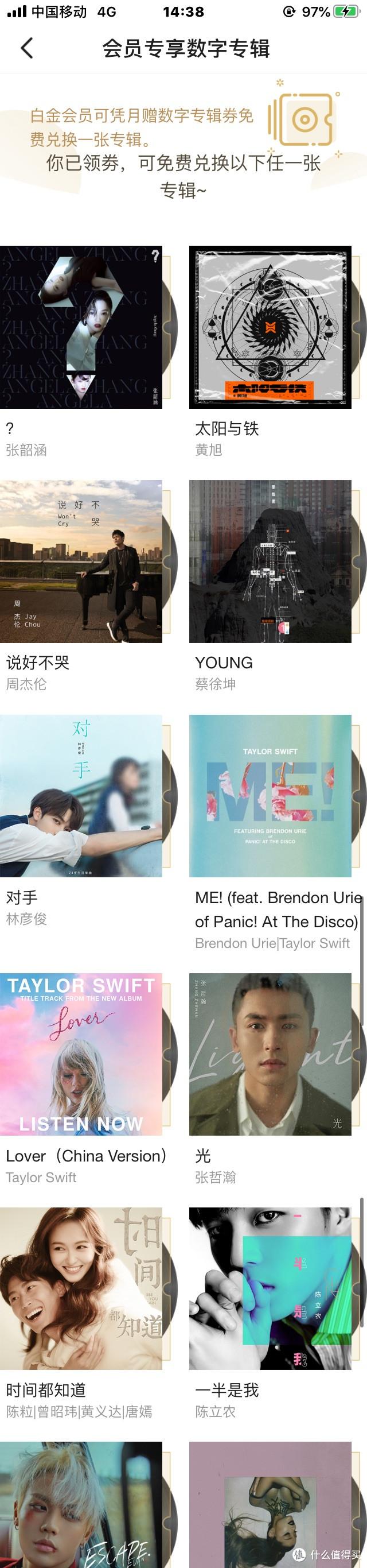
Task: Open ME! album by Taylor Swift
Action: (270, 796)
